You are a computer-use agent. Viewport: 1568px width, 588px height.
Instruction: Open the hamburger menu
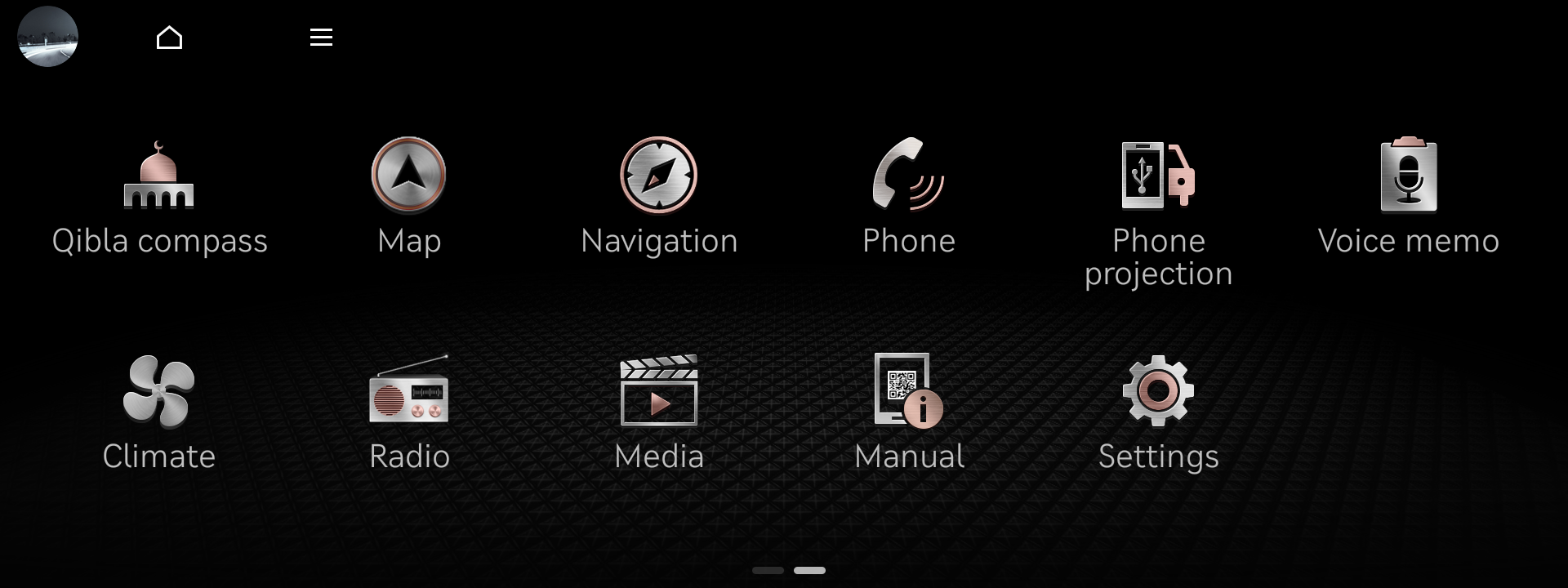[x=321, y=38]
